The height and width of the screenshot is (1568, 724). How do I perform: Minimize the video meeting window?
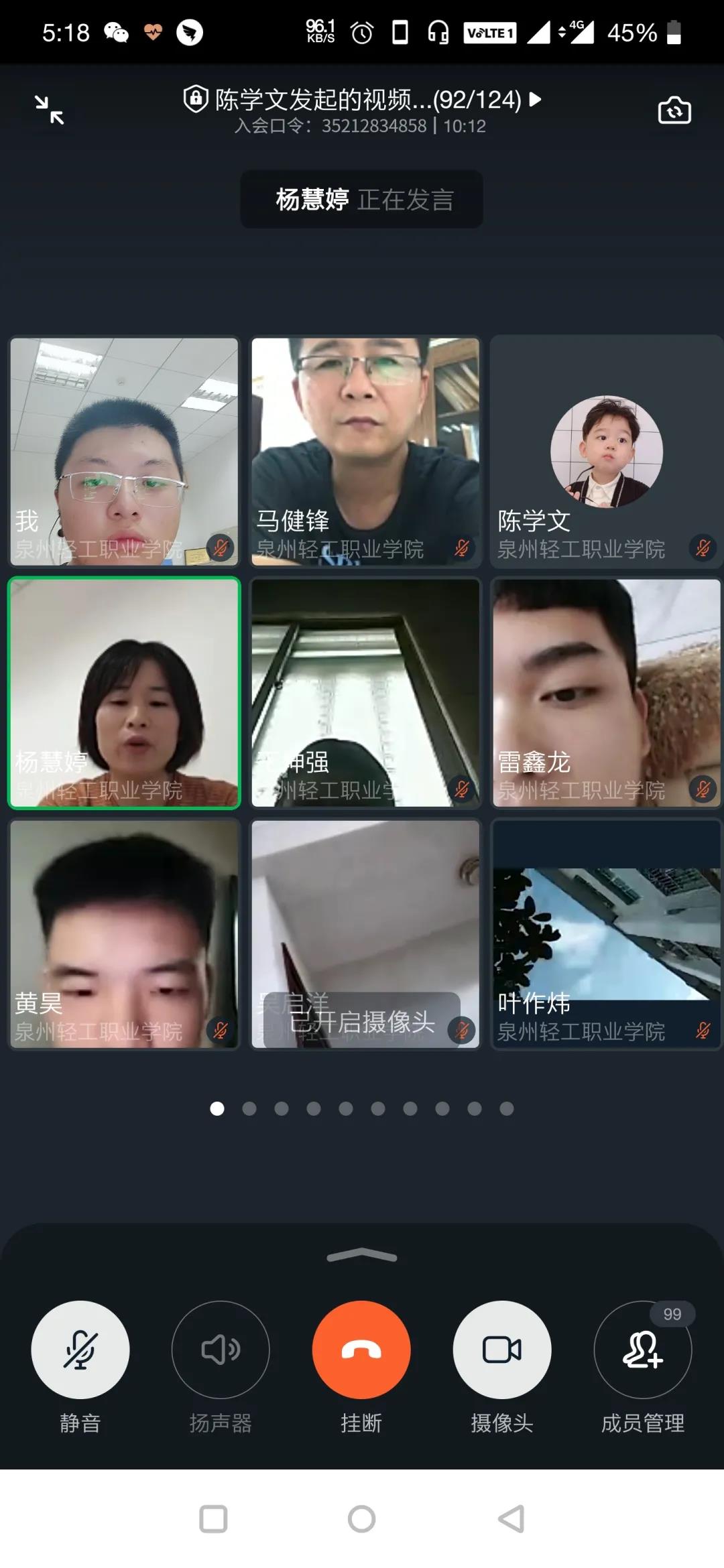pyautogui.click(x=49, y=110)
